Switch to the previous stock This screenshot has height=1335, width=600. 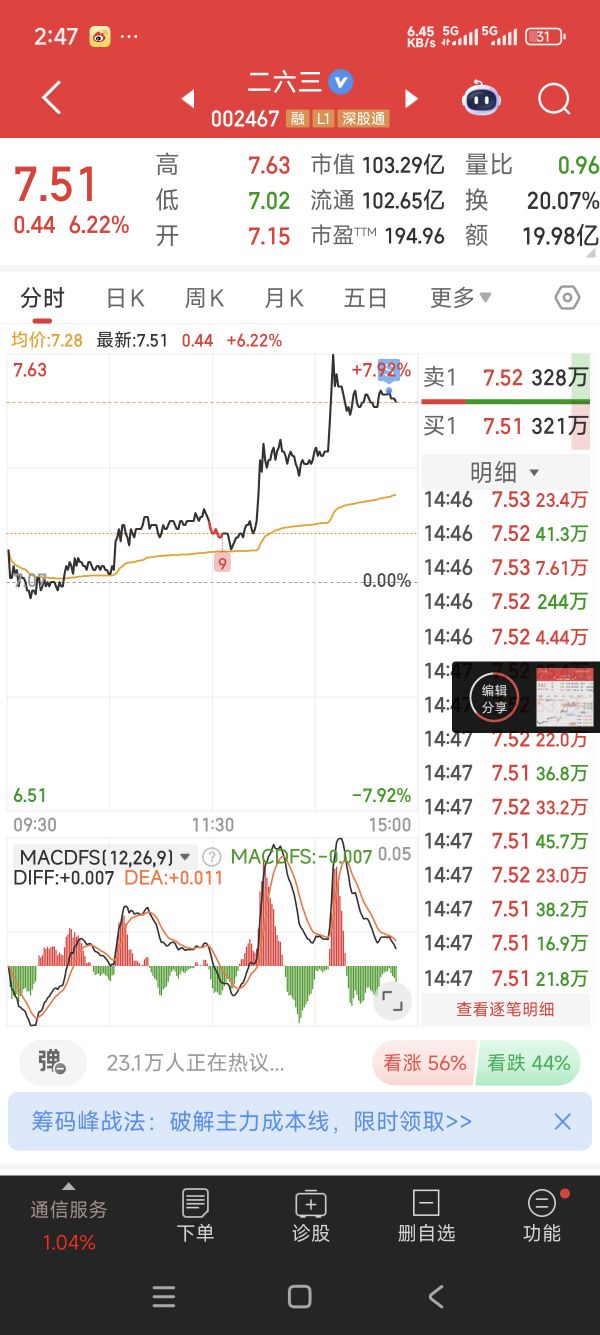tap(187, 99)
